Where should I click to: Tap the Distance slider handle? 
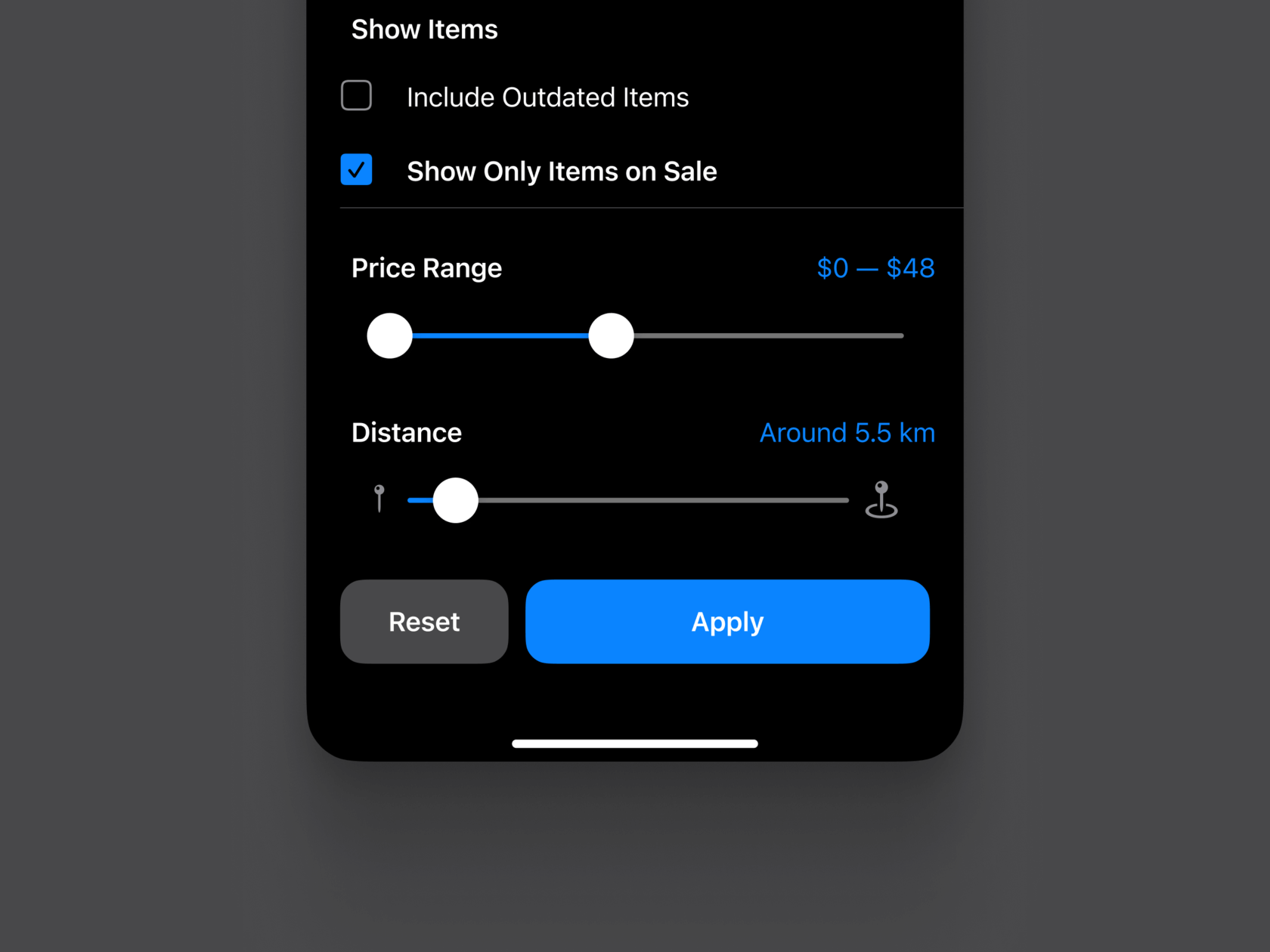pyautogui.click(x=455, y=500)
